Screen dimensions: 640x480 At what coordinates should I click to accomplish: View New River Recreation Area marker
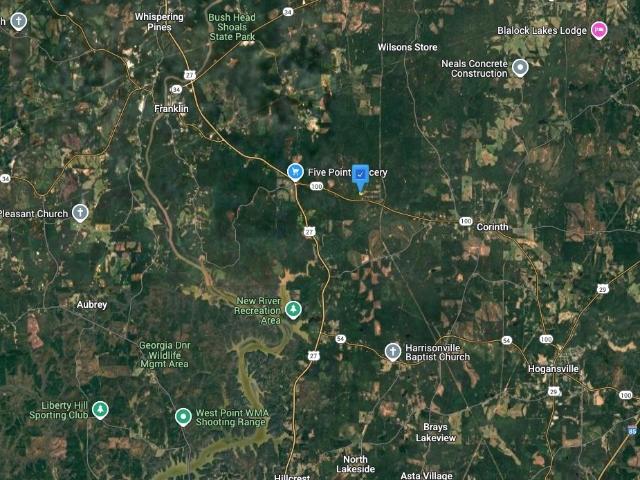293,310
